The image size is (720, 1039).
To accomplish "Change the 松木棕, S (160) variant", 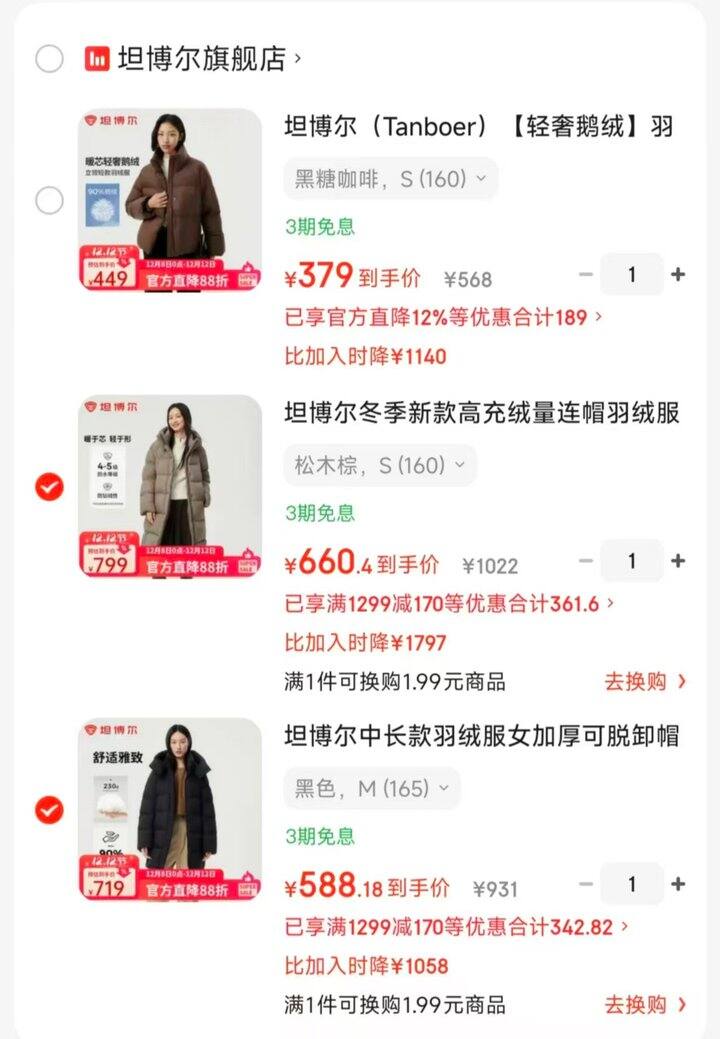I will click(x=380, y=465).
